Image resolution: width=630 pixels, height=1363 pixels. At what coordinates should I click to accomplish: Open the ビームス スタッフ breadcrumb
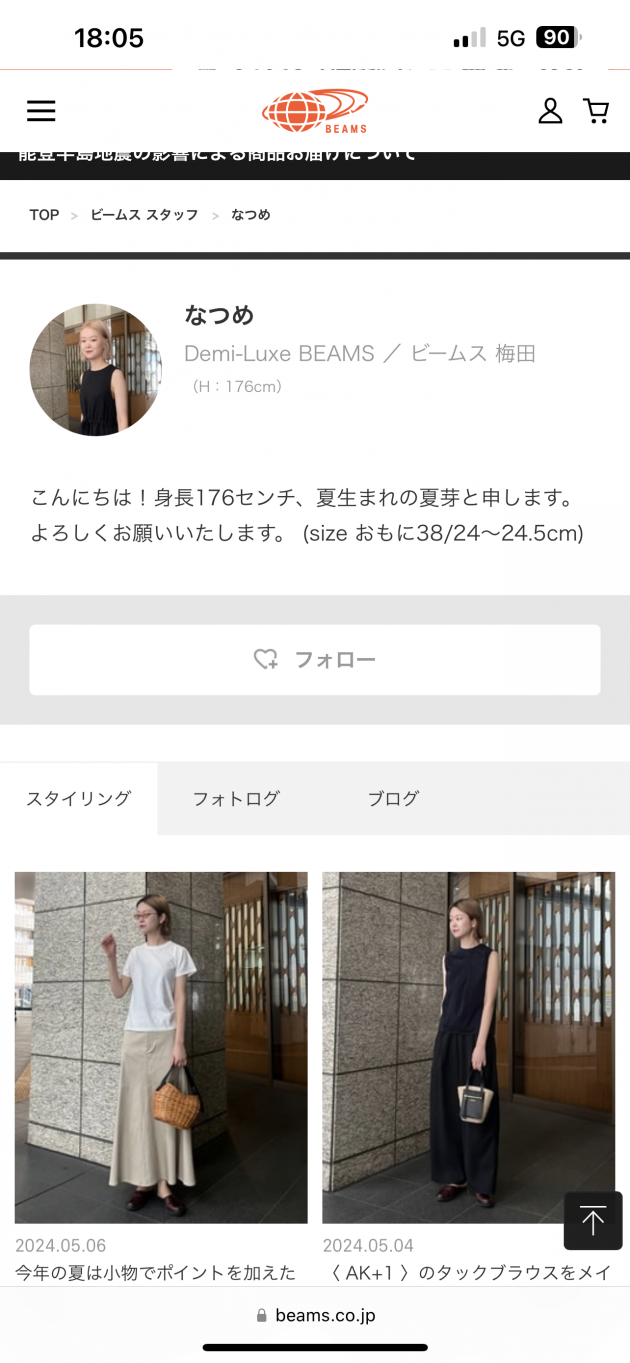[144, 215]
